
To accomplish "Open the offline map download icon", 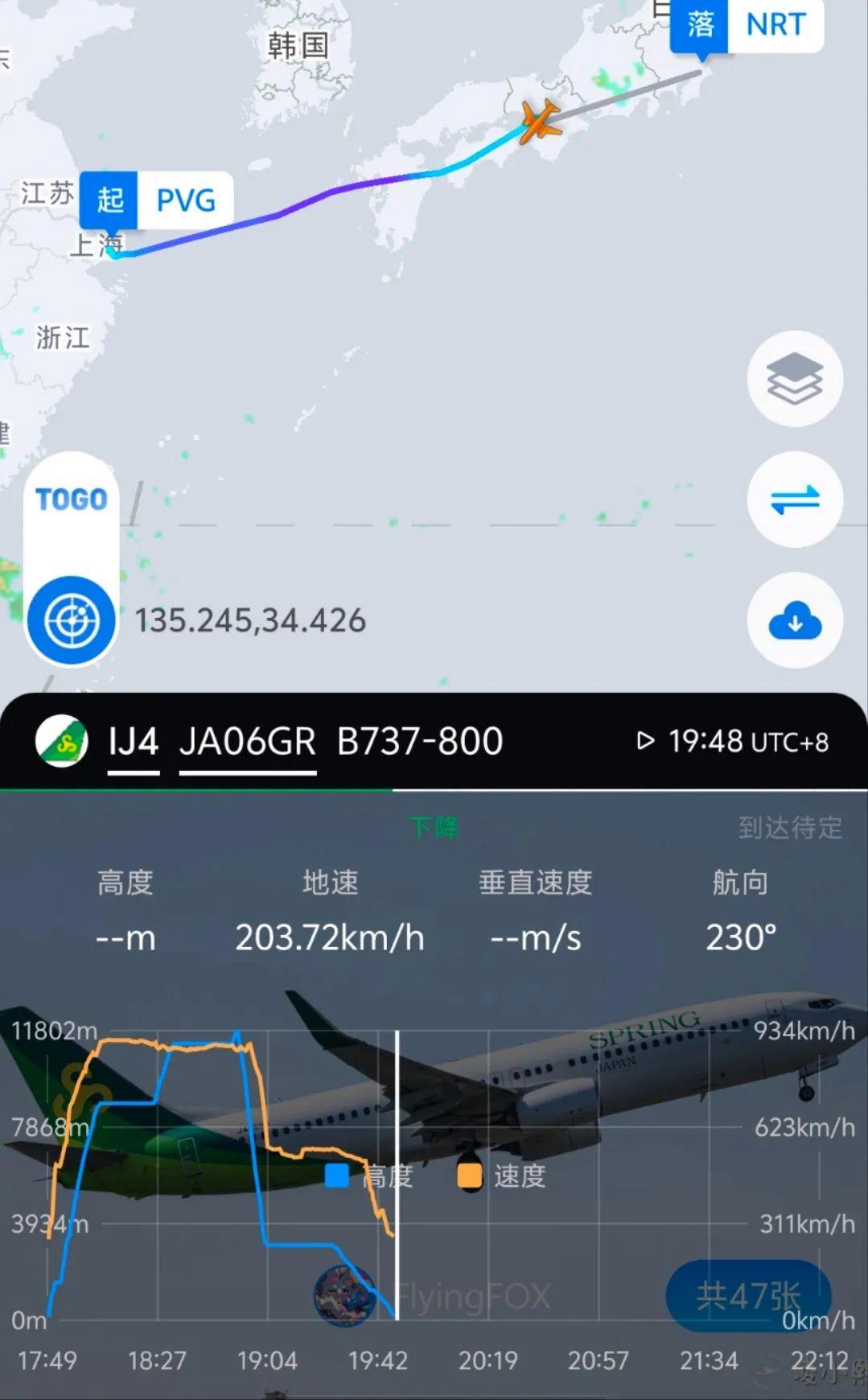I will [x=794, y=621].
